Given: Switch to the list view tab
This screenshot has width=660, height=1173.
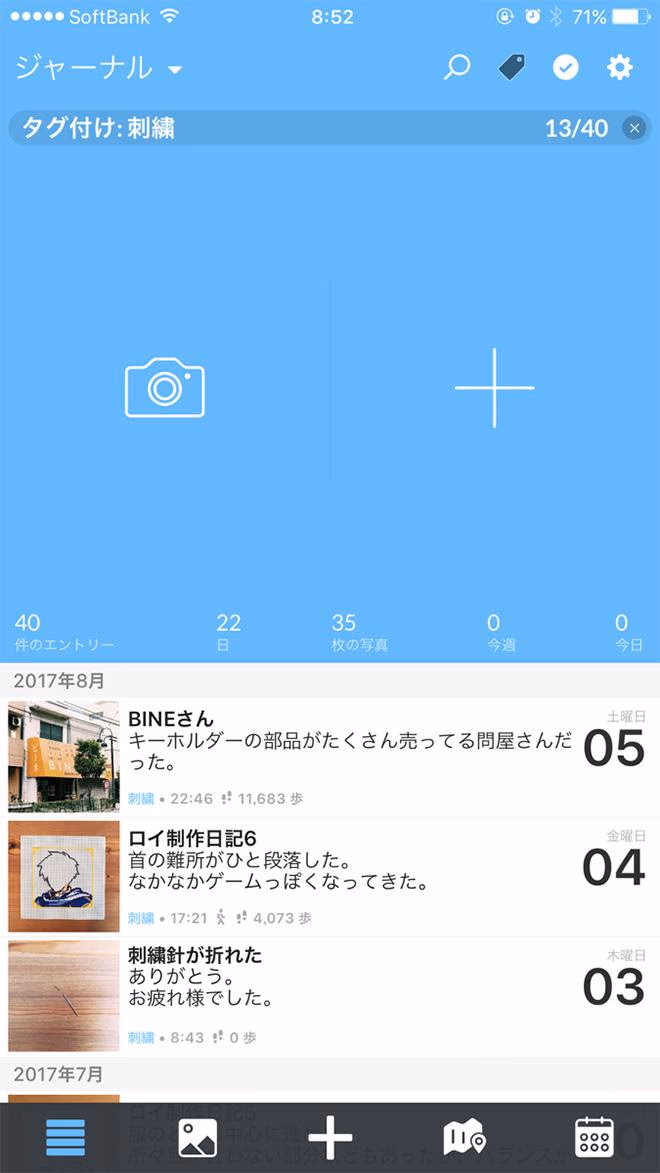Looking at the screenshot, I should coord(66,1138).
